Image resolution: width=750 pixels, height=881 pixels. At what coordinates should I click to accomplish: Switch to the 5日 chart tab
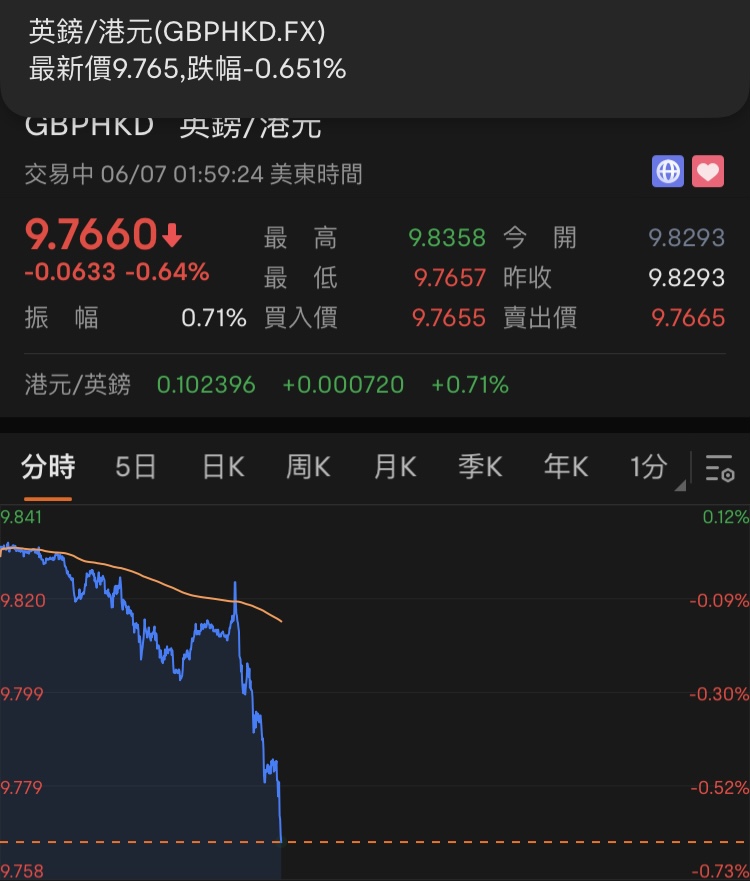[x=135, y=466]
